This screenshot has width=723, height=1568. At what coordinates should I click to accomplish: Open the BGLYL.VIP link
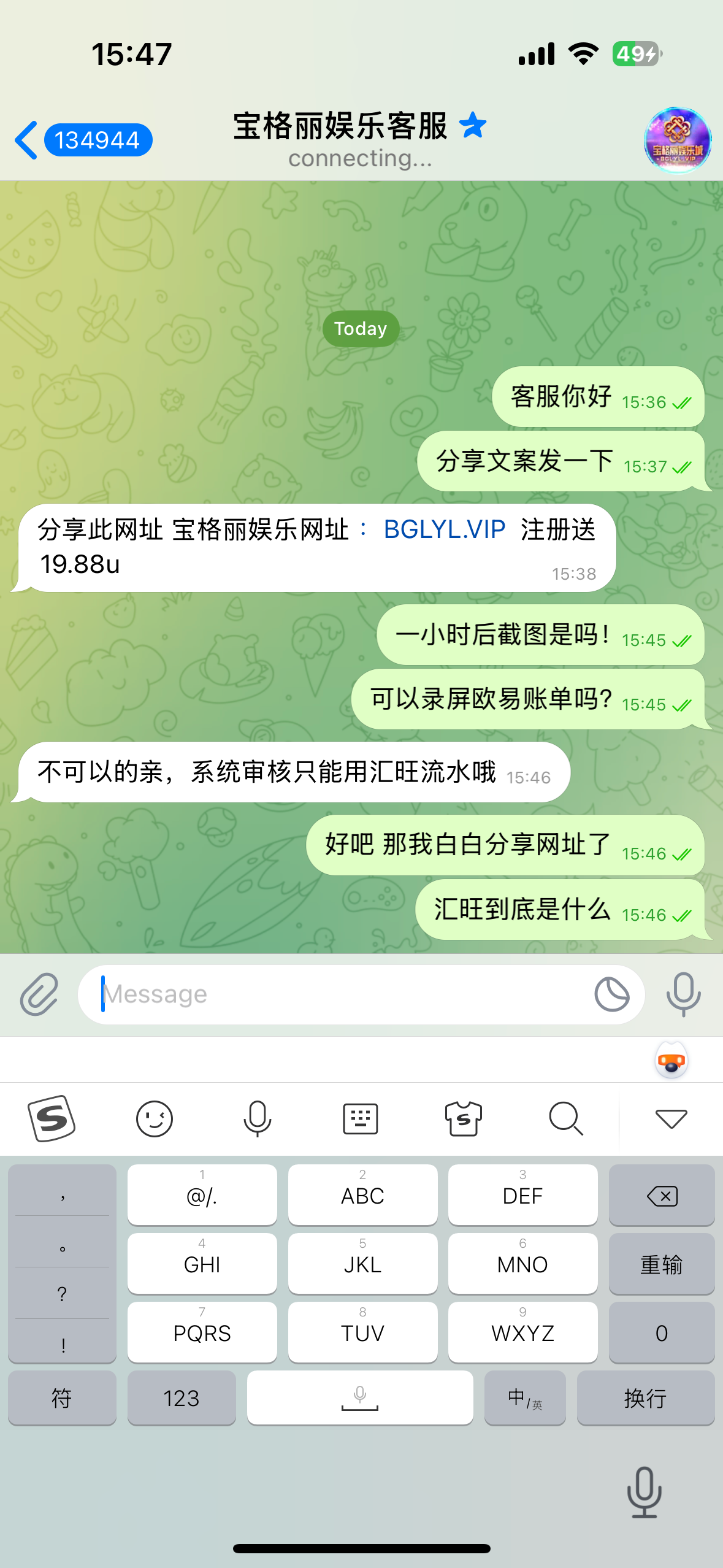coord(444,529)
